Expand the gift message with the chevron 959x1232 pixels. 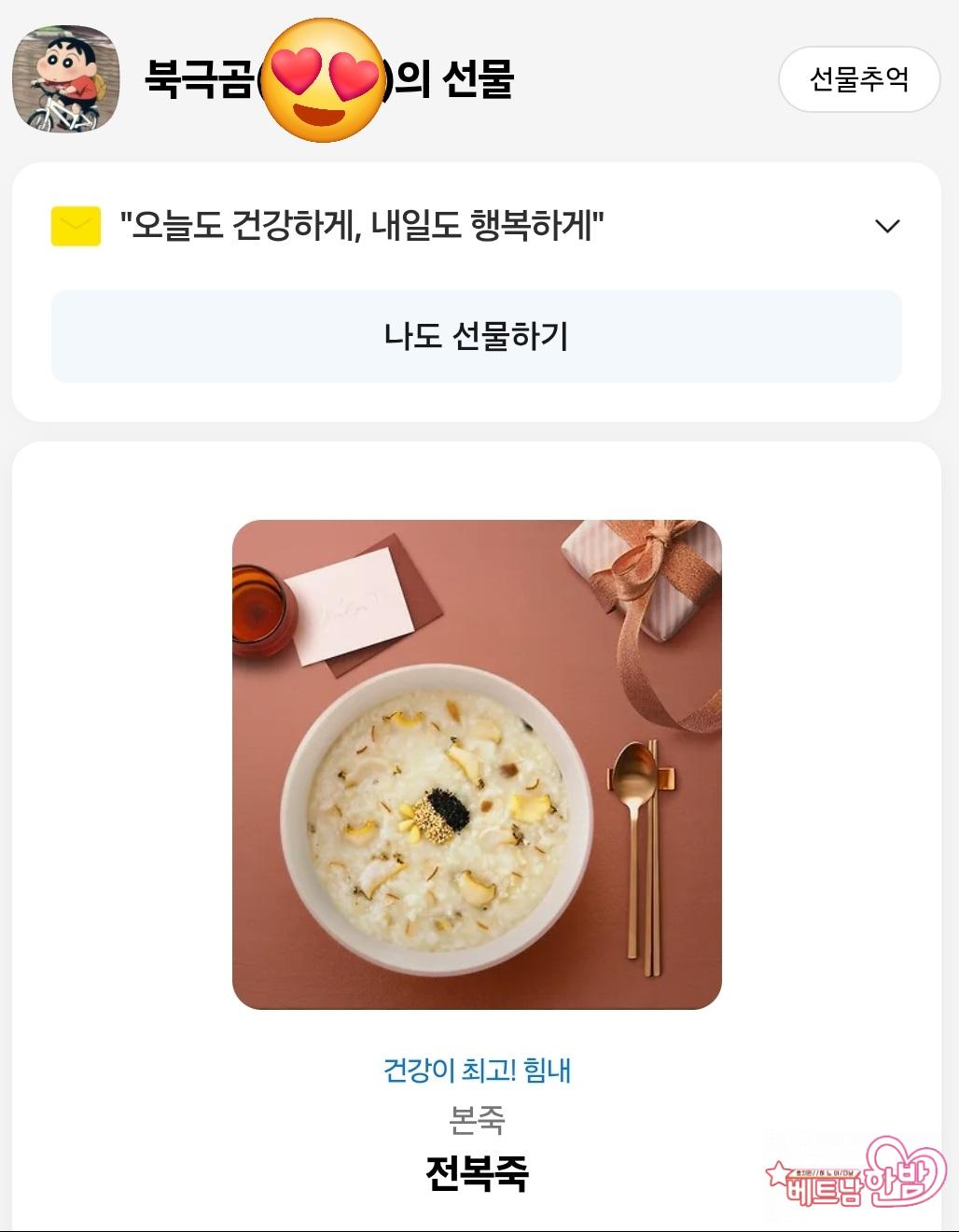click(x=887, y=226)
